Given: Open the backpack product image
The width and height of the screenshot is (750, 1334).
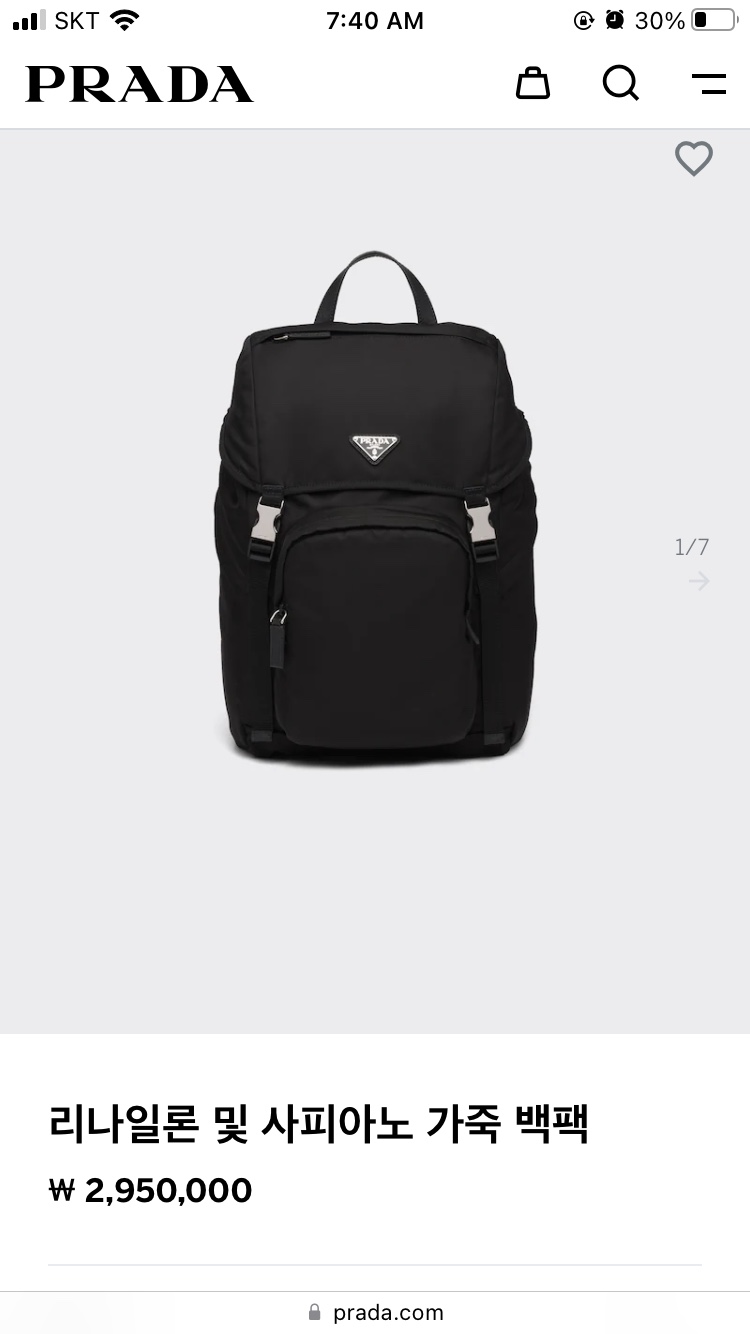Looking at the screenshot, I should coord(373,510).
